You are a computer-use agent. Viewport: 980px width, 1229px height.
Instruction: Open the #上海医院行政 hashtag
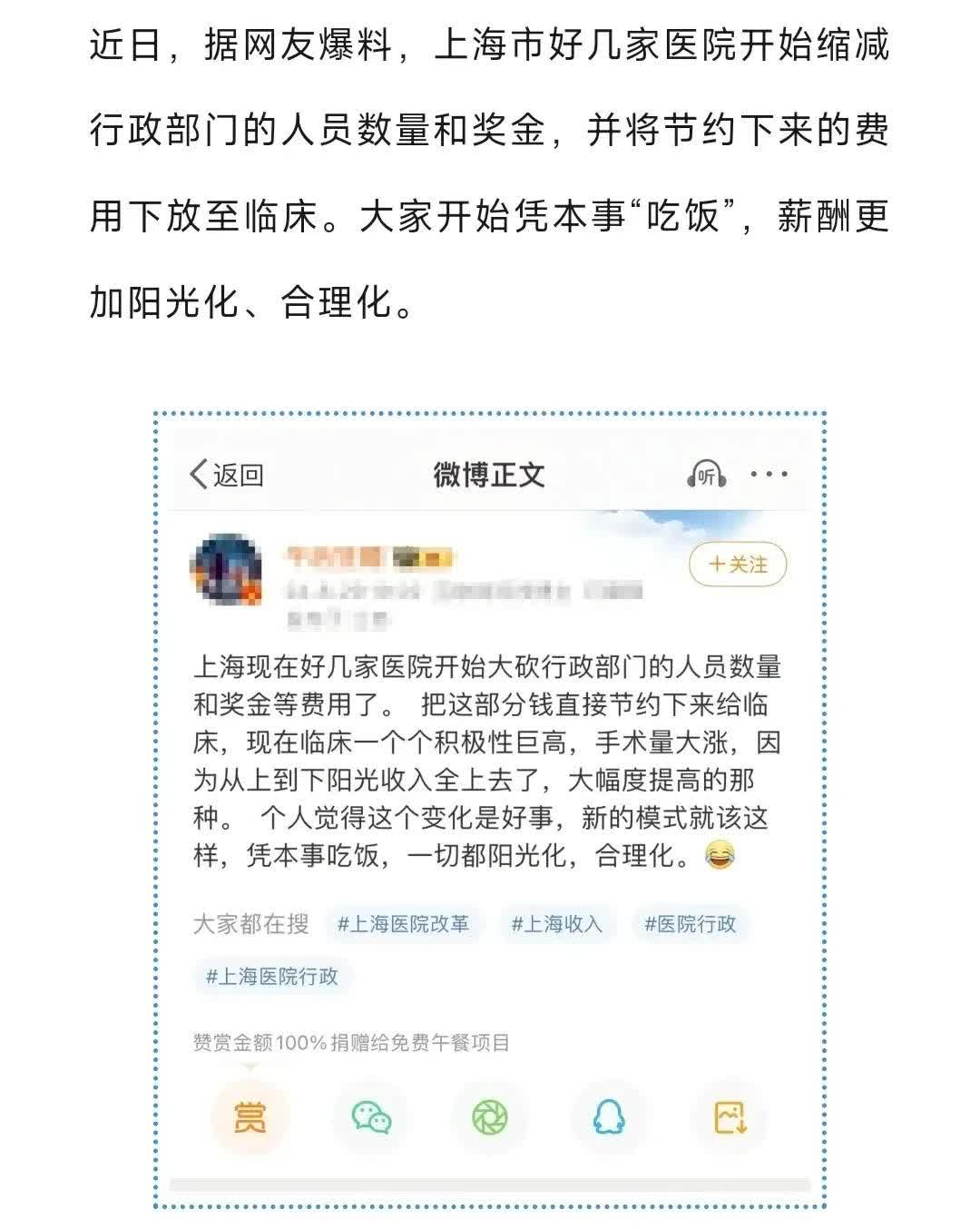click(272, 978)
